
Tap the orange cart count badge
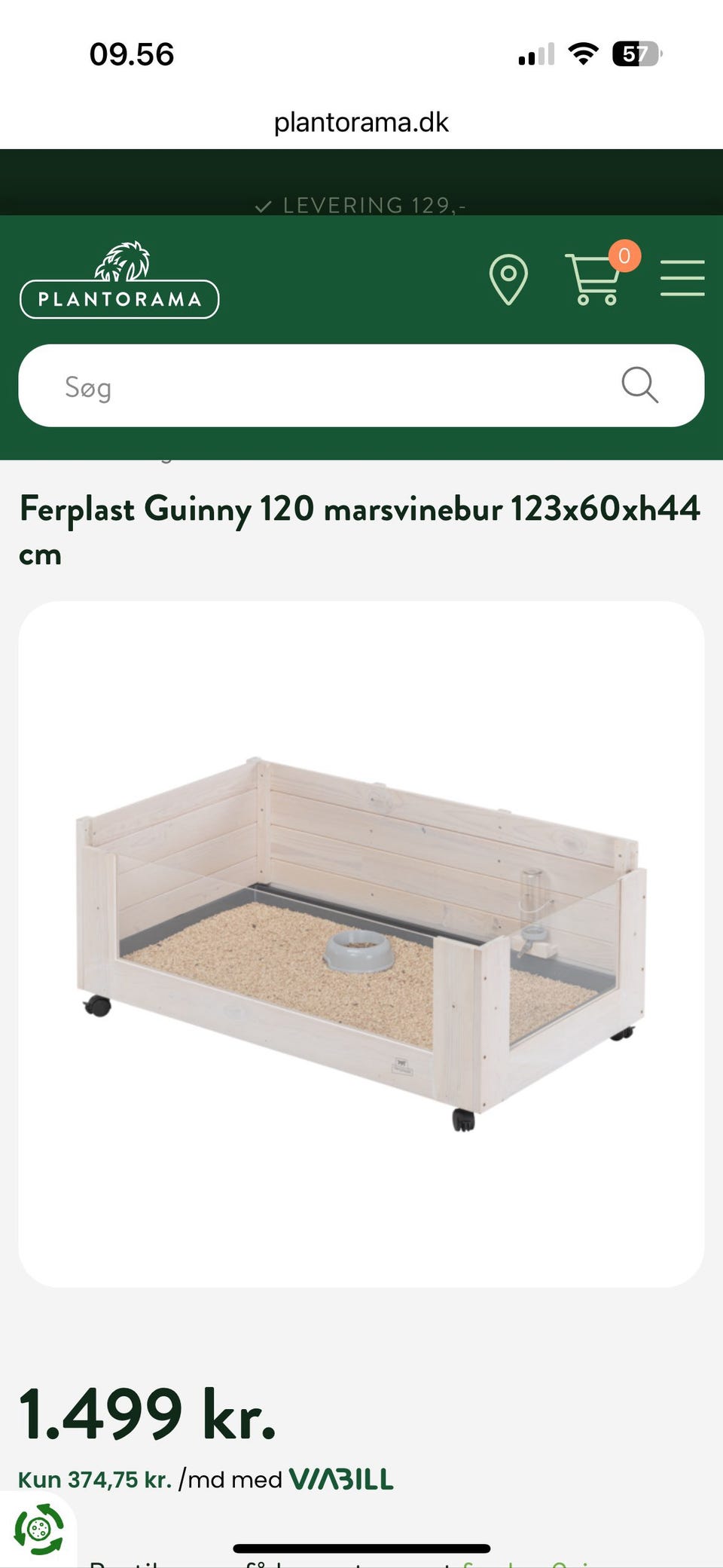pyautogui.click(x=624, y=257)
